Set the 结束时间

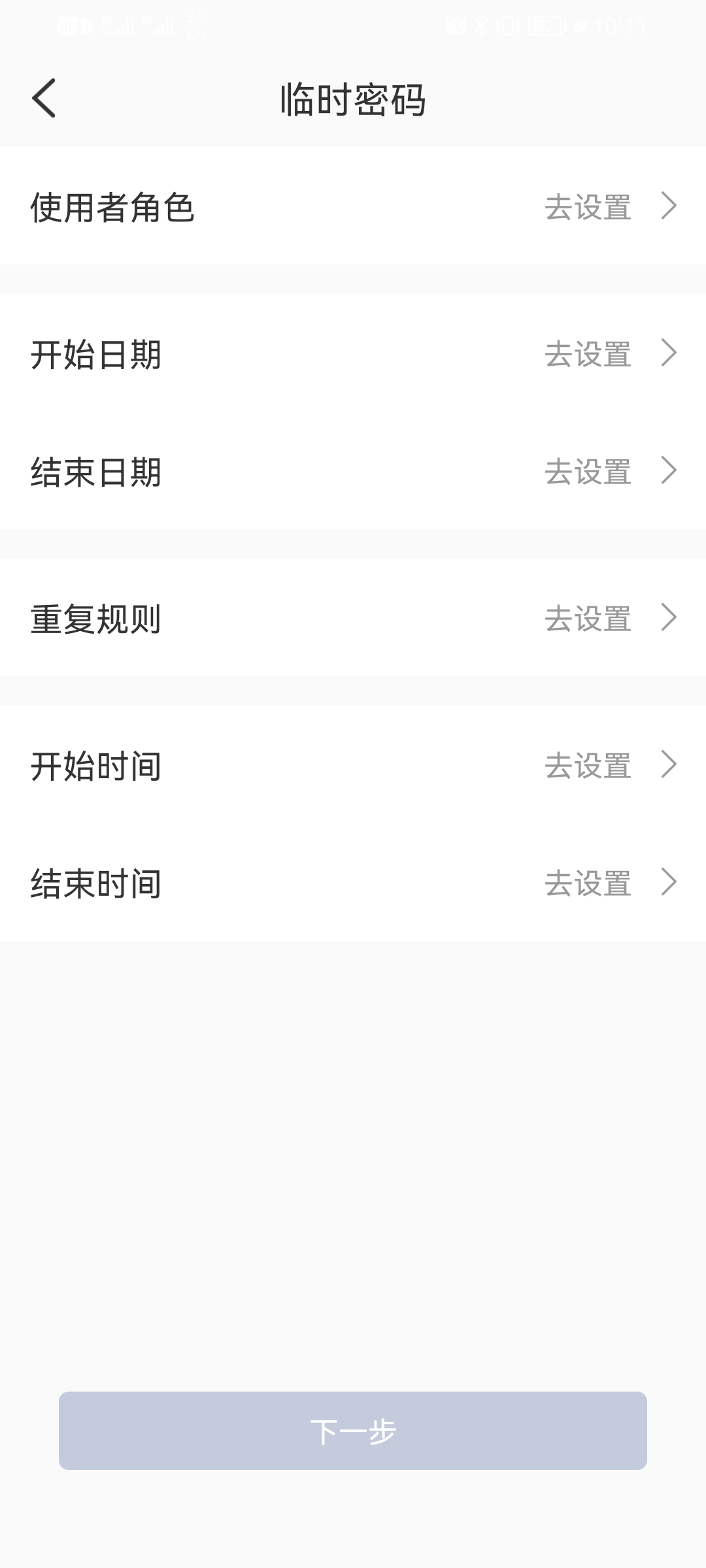353,882
